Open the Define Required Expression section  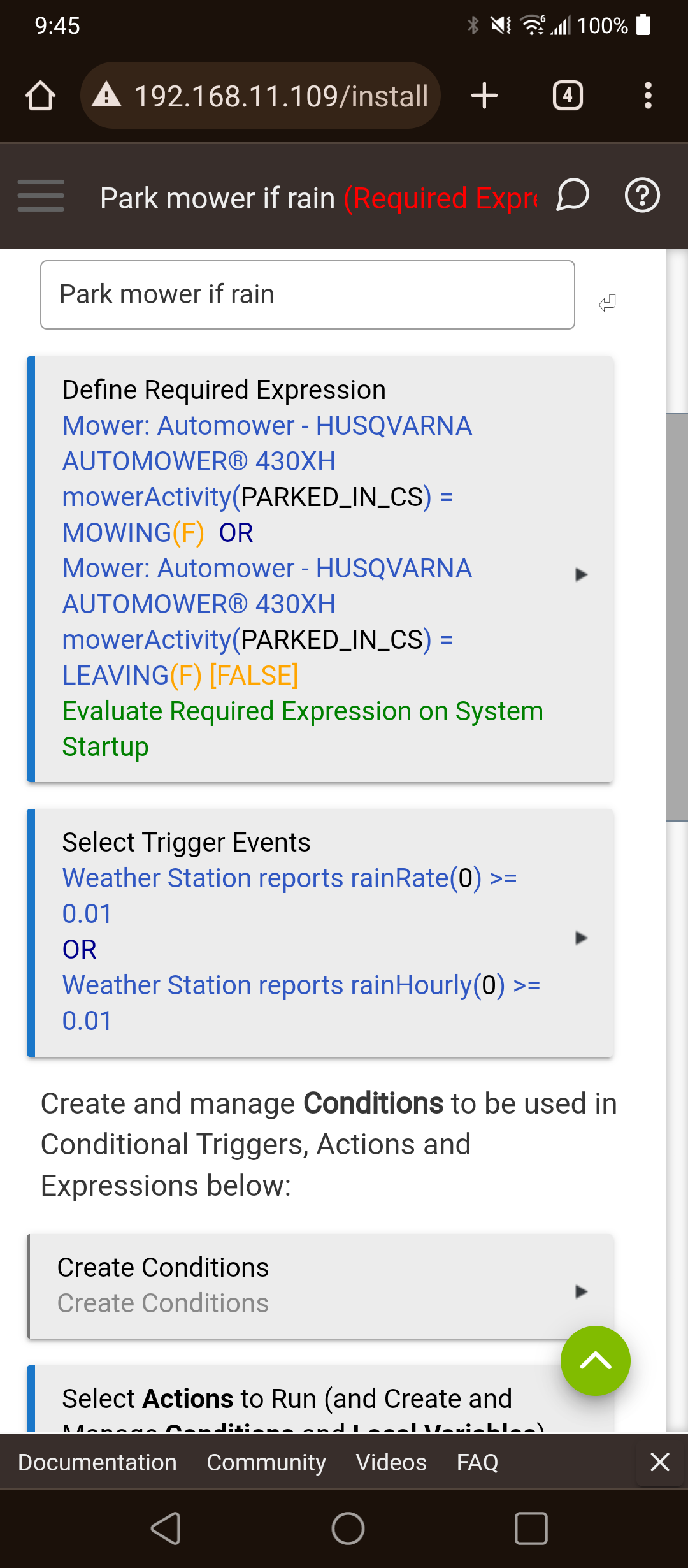coord(320,569)
